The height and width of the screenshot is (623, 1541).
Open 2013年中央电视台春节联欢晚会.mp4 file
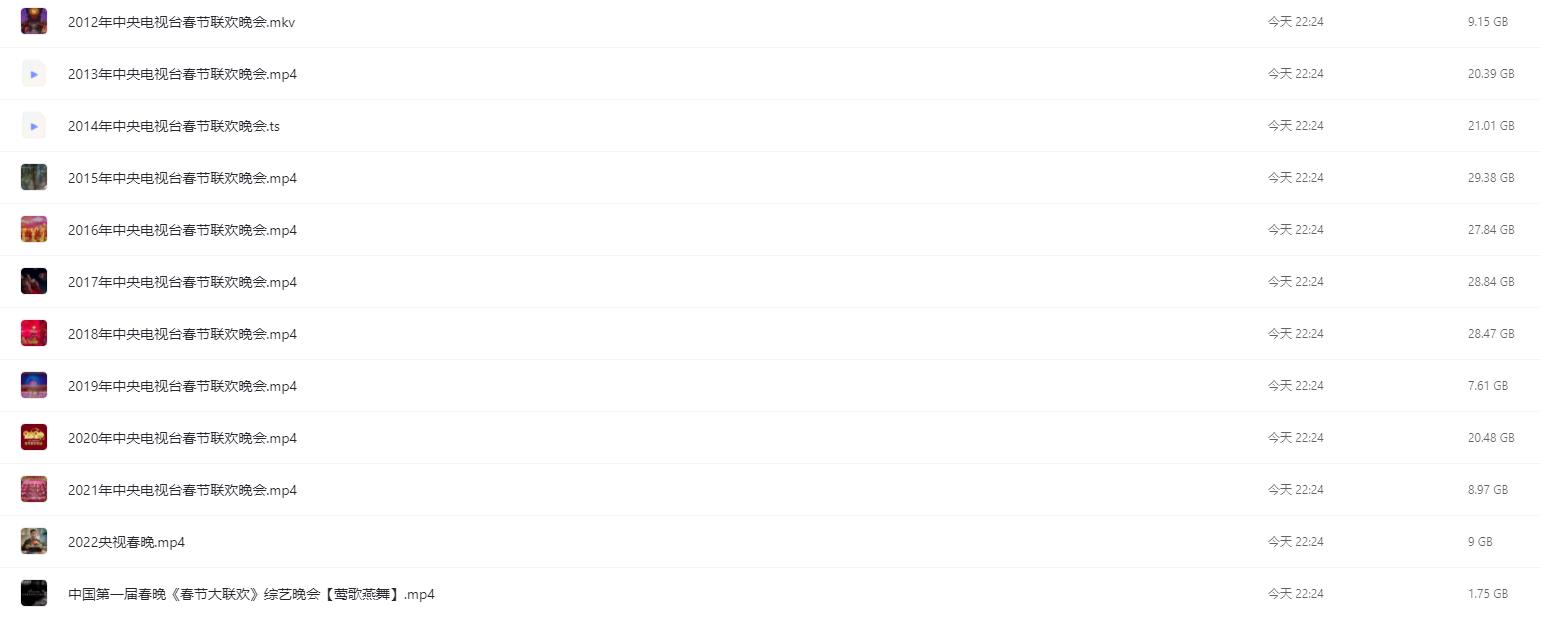[x=182, y=74]
